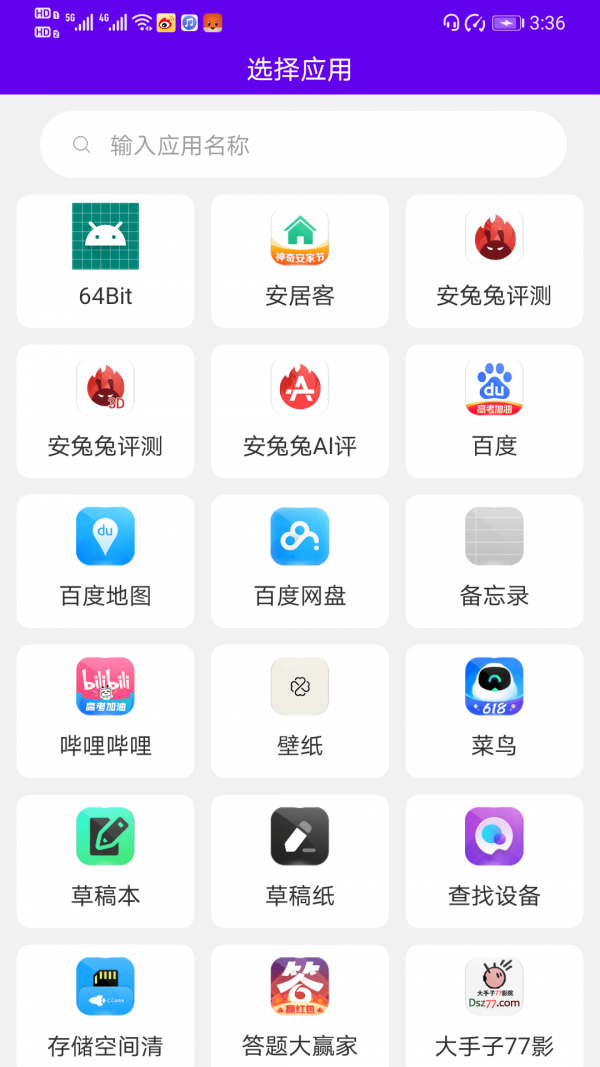The image size is (600, 1067).
Task: Select the 菜鸟 app
Action: pyautogui.click(x=494, y=710)
